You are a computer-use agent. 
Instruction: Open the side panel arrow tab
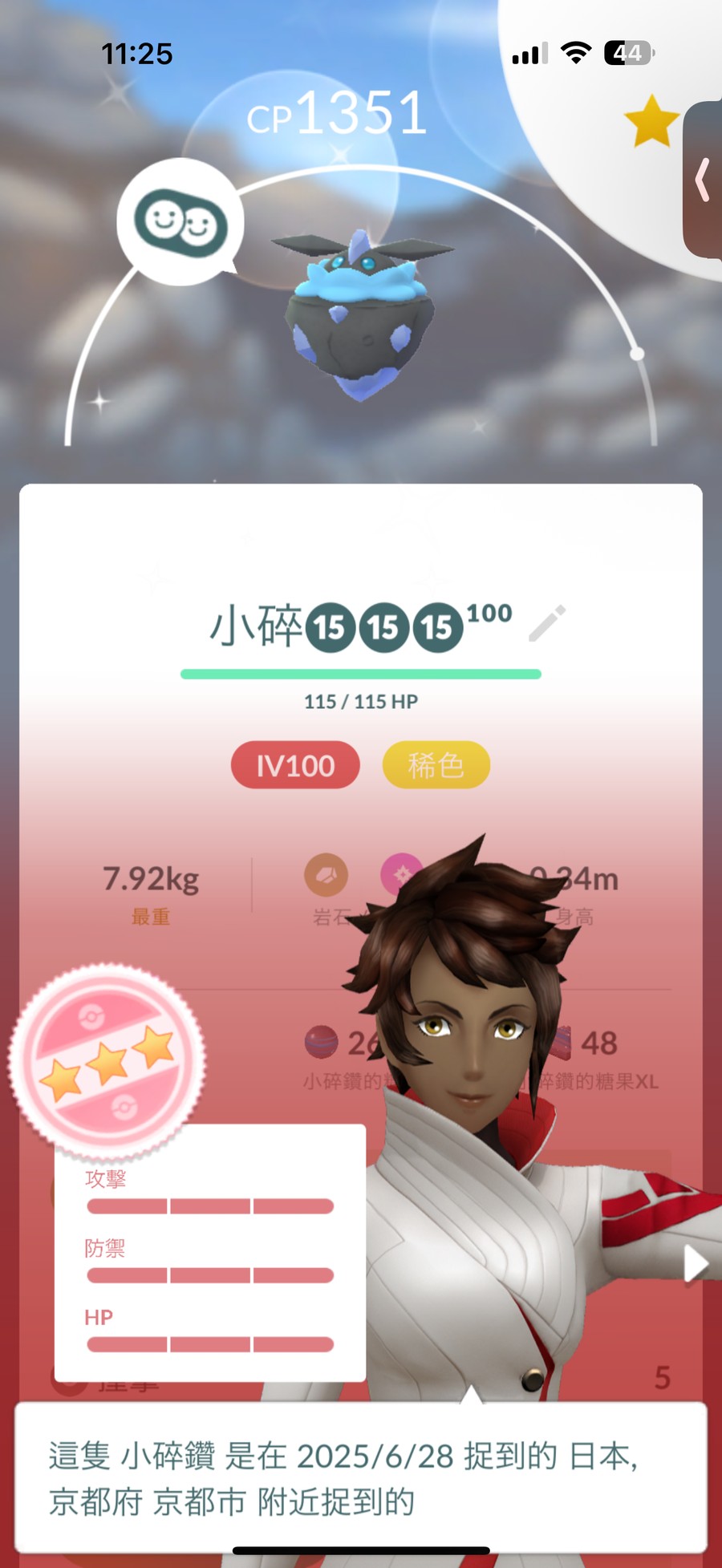(704, 180)
